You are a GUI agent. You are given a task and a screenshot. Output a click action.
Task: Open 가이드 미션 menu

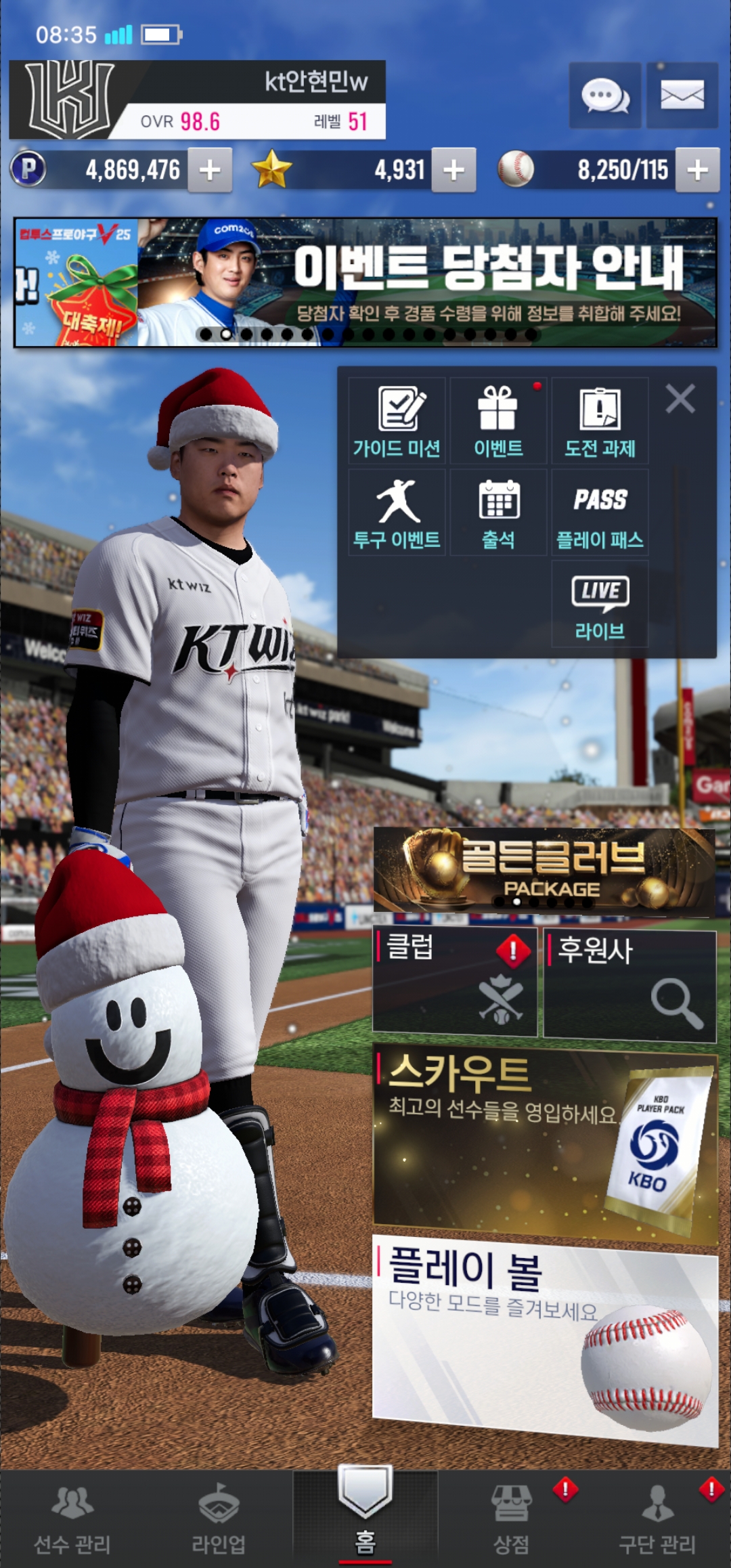[x=397, y=421]
